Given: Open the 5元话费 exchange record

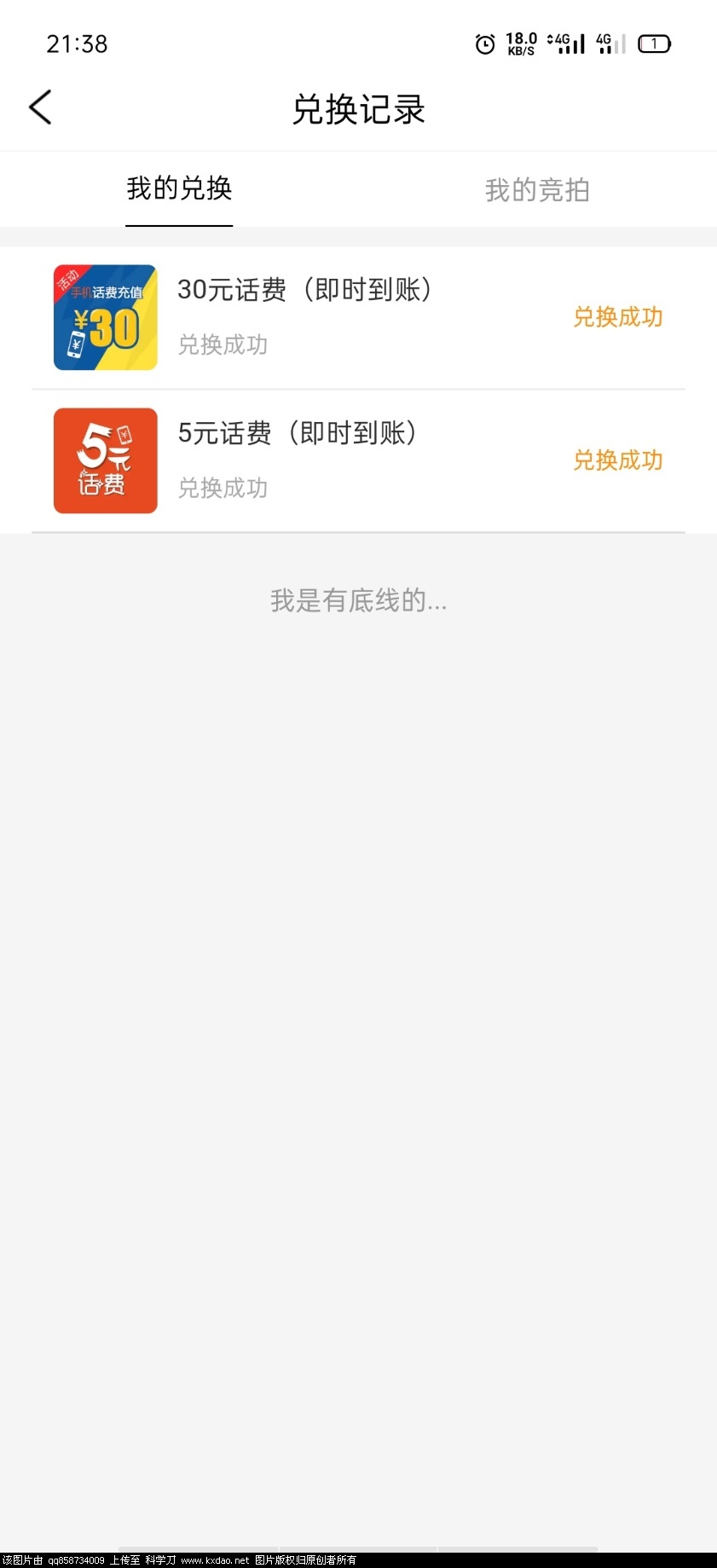Looking at the screenshot, I should 358,460.
